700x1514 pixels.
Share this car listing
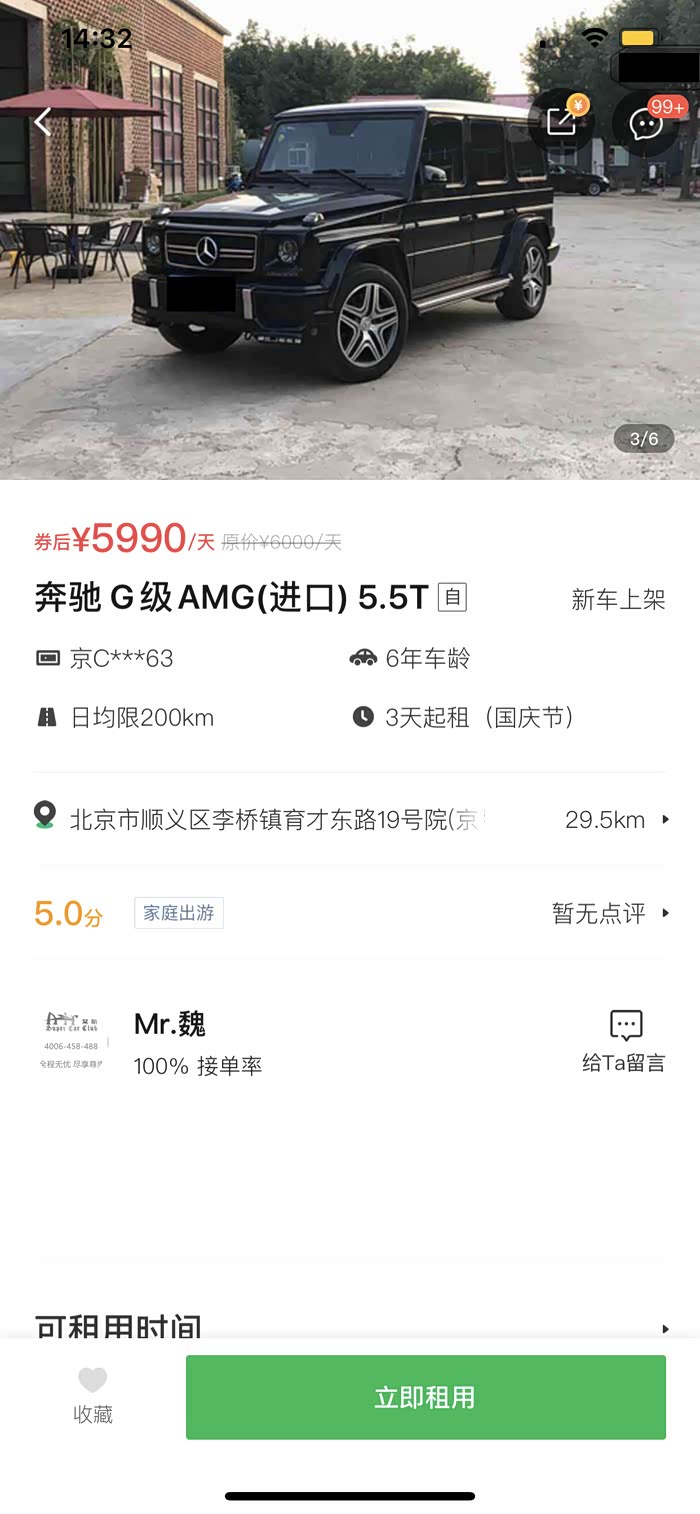point(561,122)
